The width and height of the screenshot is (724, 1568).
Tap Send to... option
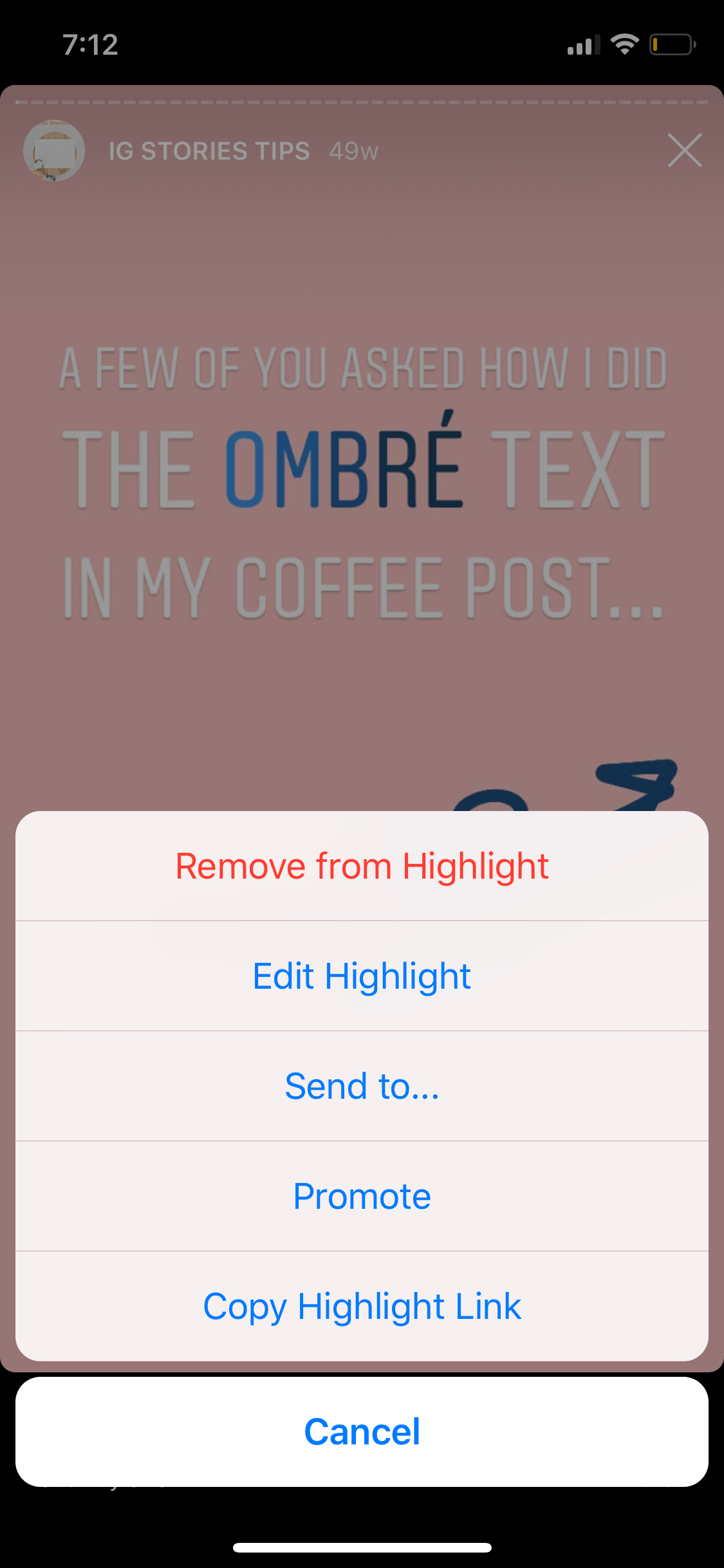pos(362,1087)
